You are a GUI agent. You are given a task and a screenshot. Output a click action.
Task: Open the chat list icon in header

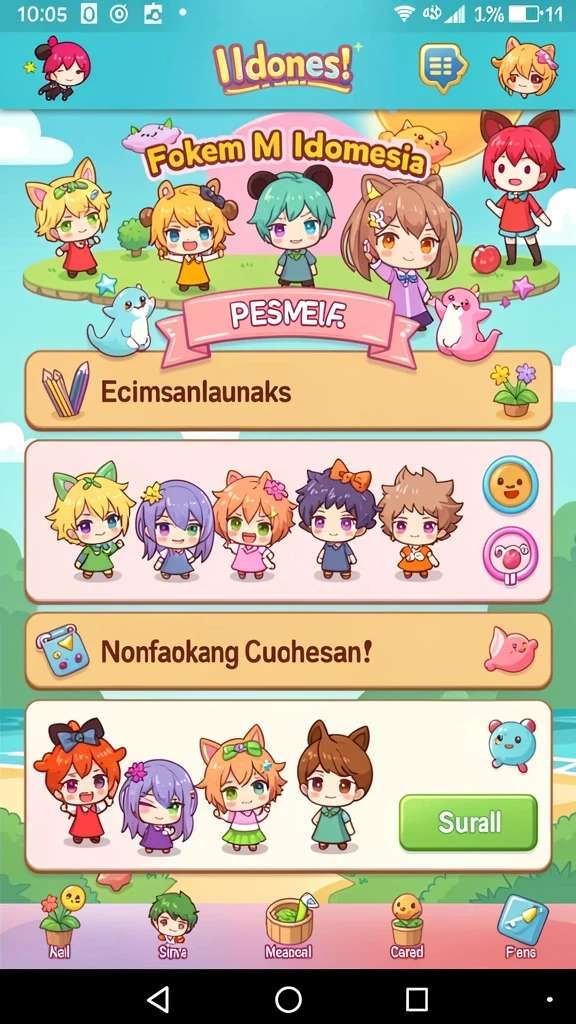point(443,69)
